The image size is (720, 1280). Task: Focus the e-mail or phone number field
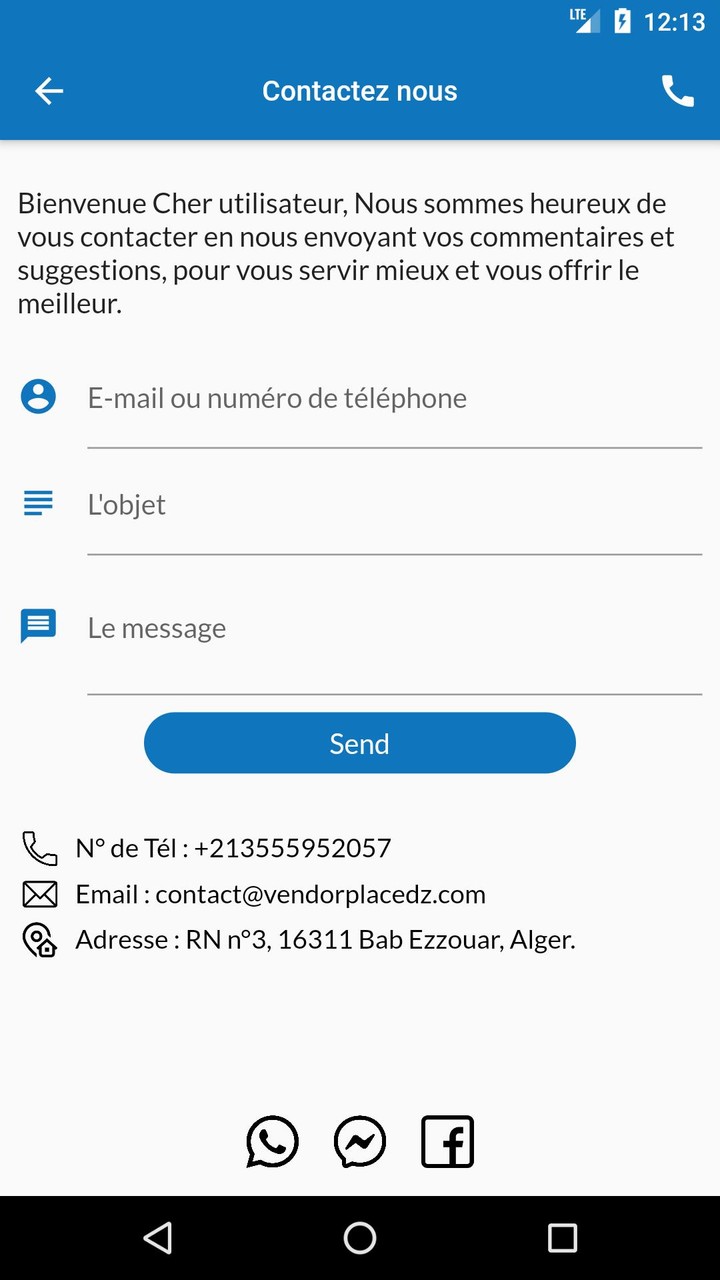point(394,400)
